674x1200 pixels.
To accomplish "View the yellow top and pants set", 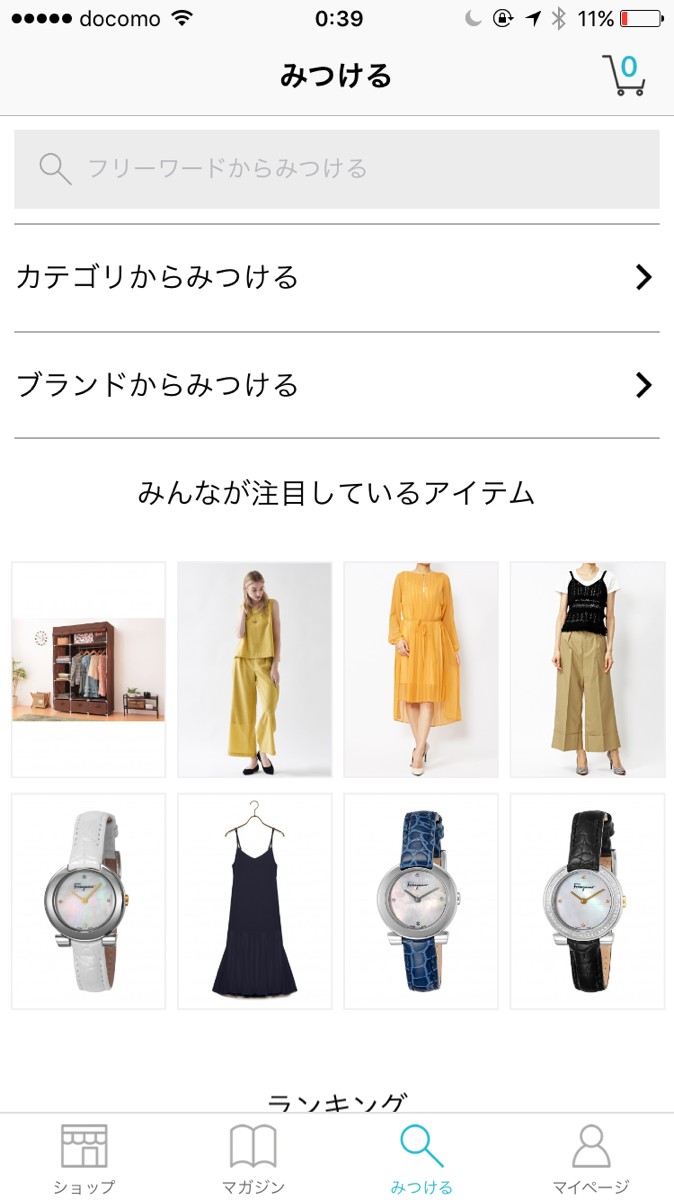I will click(x=255, y=669).
